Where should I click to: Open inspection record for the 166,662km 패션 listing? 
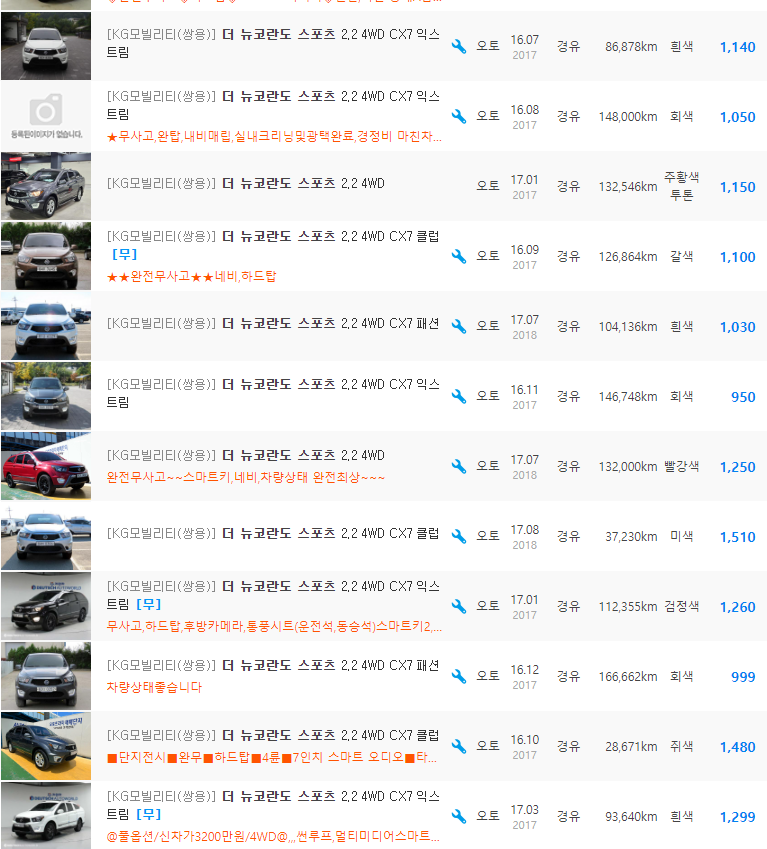click(x=457, y=675)
